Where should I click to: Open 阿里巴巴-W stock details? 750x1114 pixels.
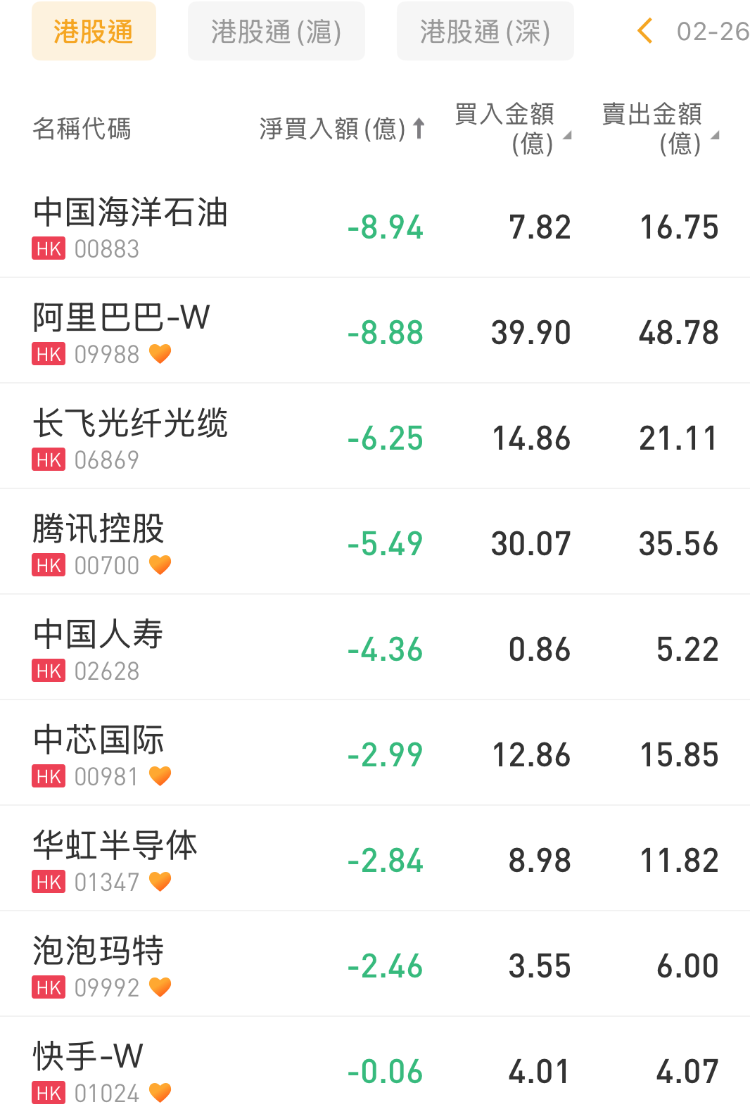click(x=121, y=332)
